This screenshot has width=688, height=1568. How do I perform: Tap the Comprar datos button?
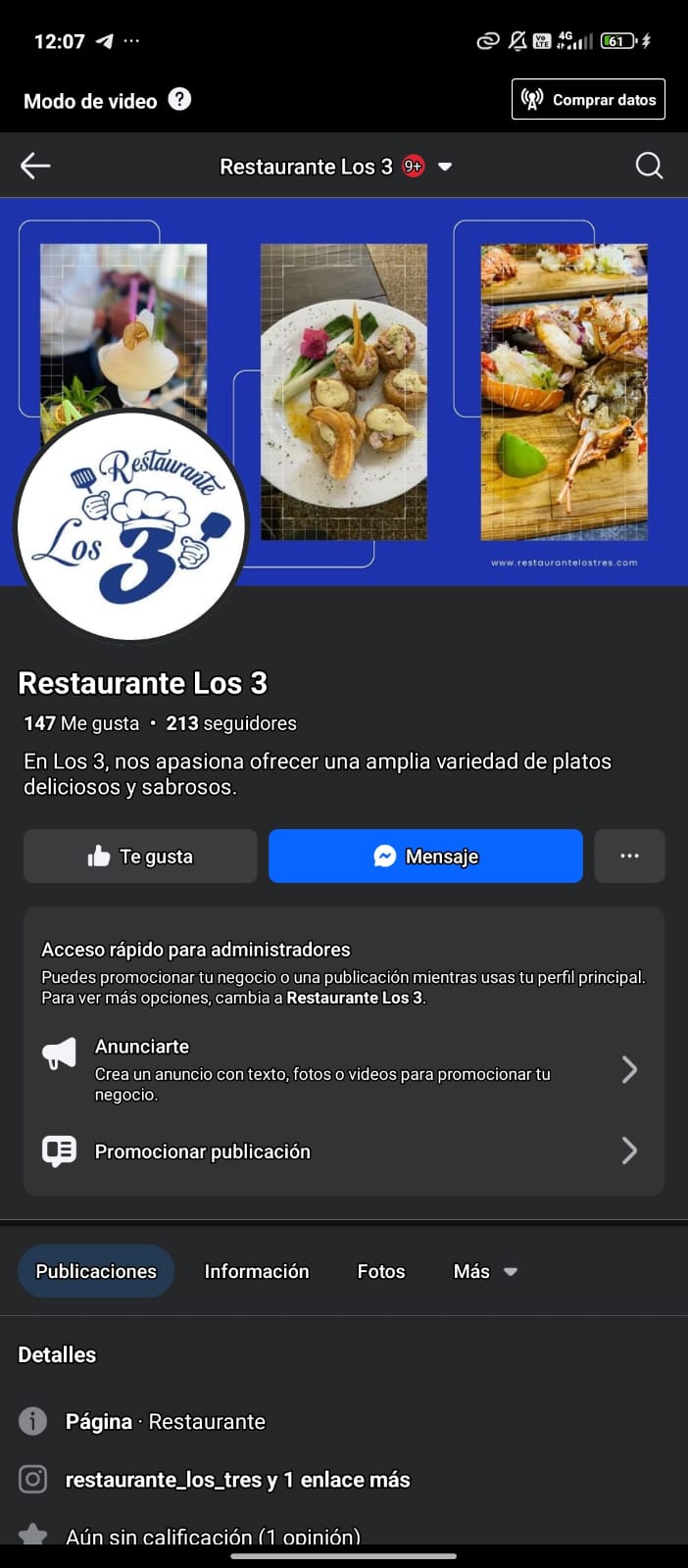(588, 100)
